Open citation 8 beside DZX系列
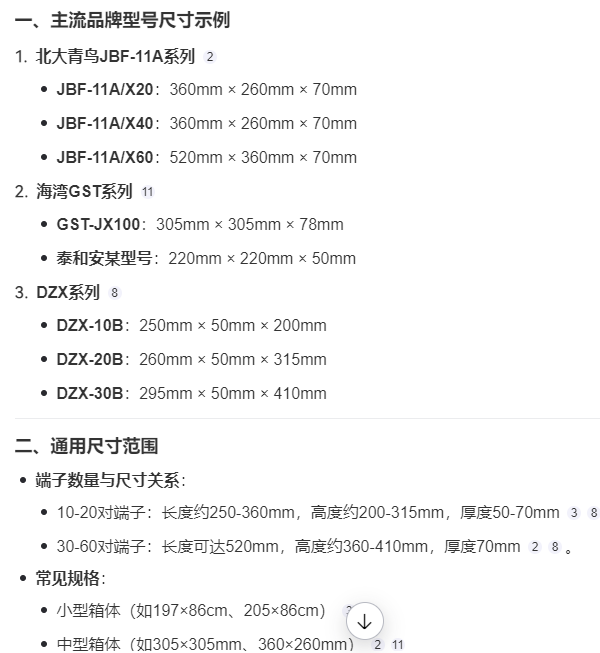This screenshot has height=653, width=600. click(x=114, y=293)
